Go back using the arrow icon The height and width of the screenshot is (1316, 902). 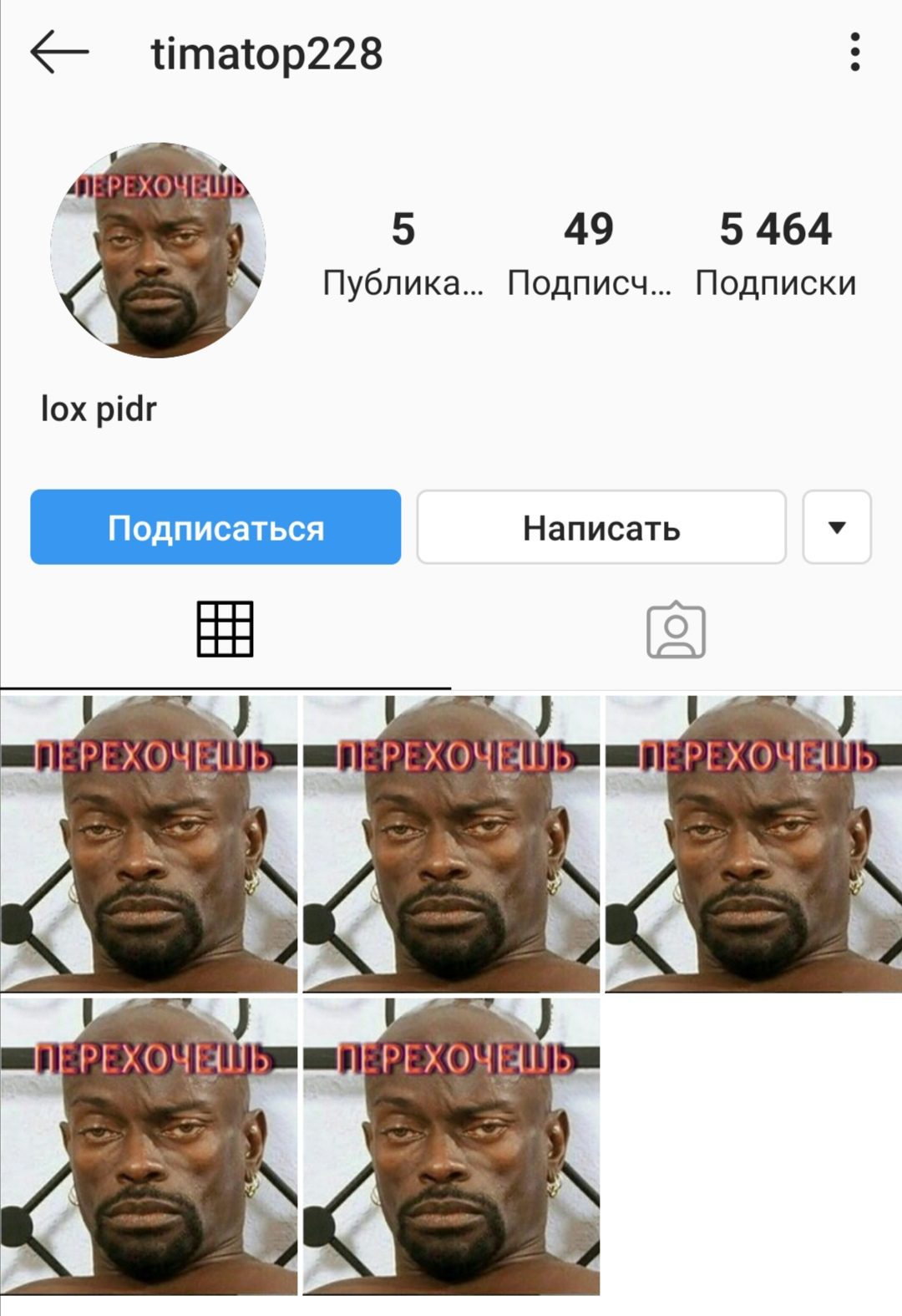59,53
